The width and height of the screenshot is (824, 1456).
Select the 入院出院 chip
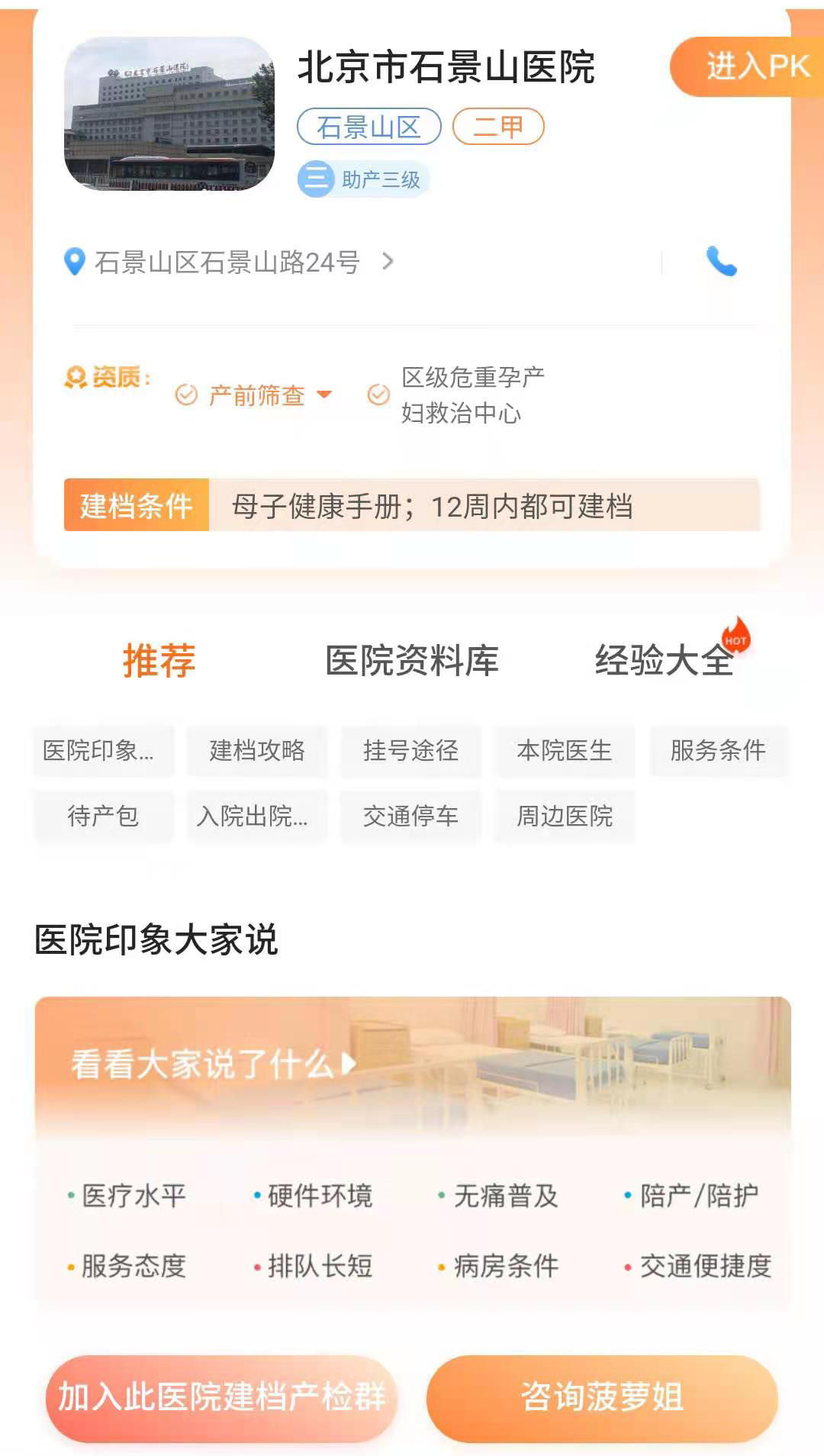pyautogui.click(x=257, y=817)
